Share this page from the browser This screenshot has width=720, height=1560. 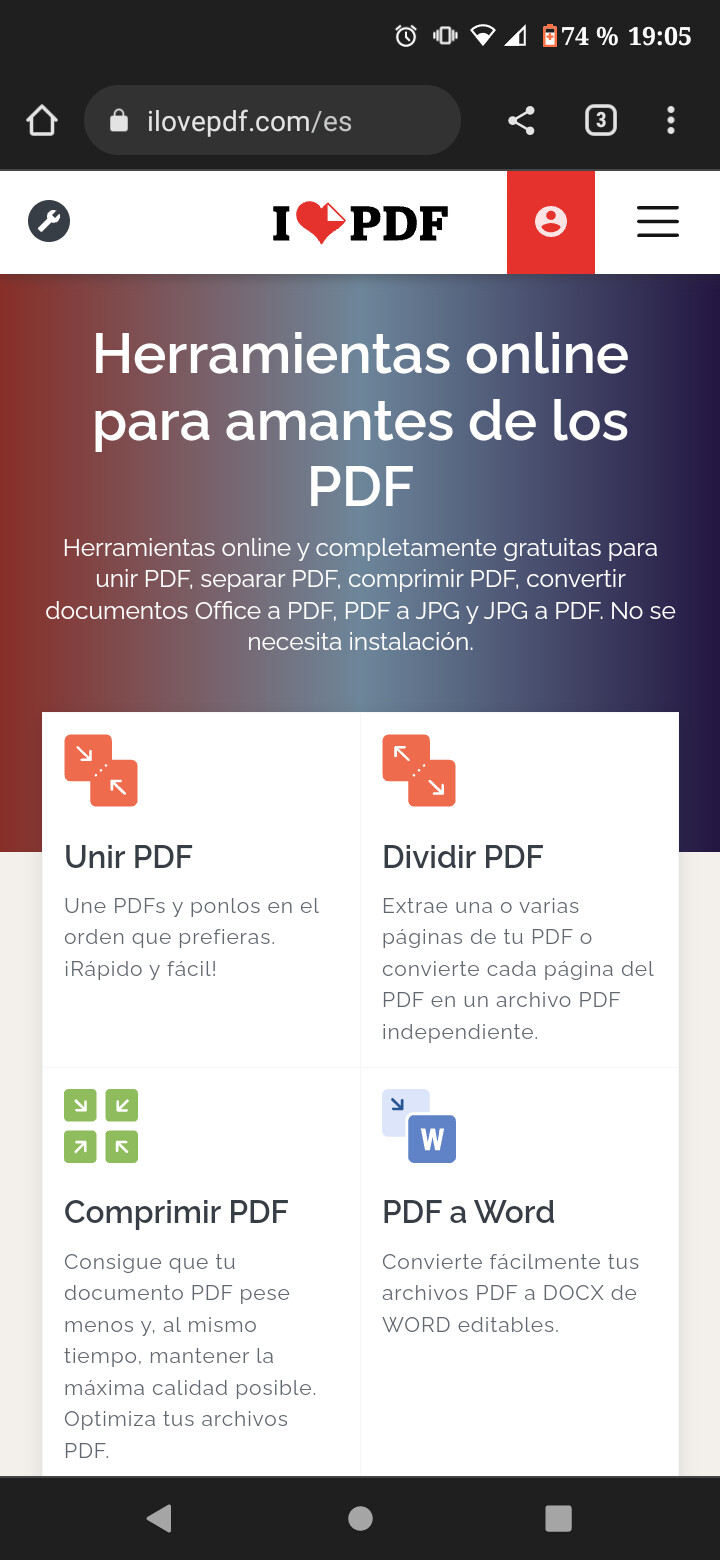coord(521,122)
